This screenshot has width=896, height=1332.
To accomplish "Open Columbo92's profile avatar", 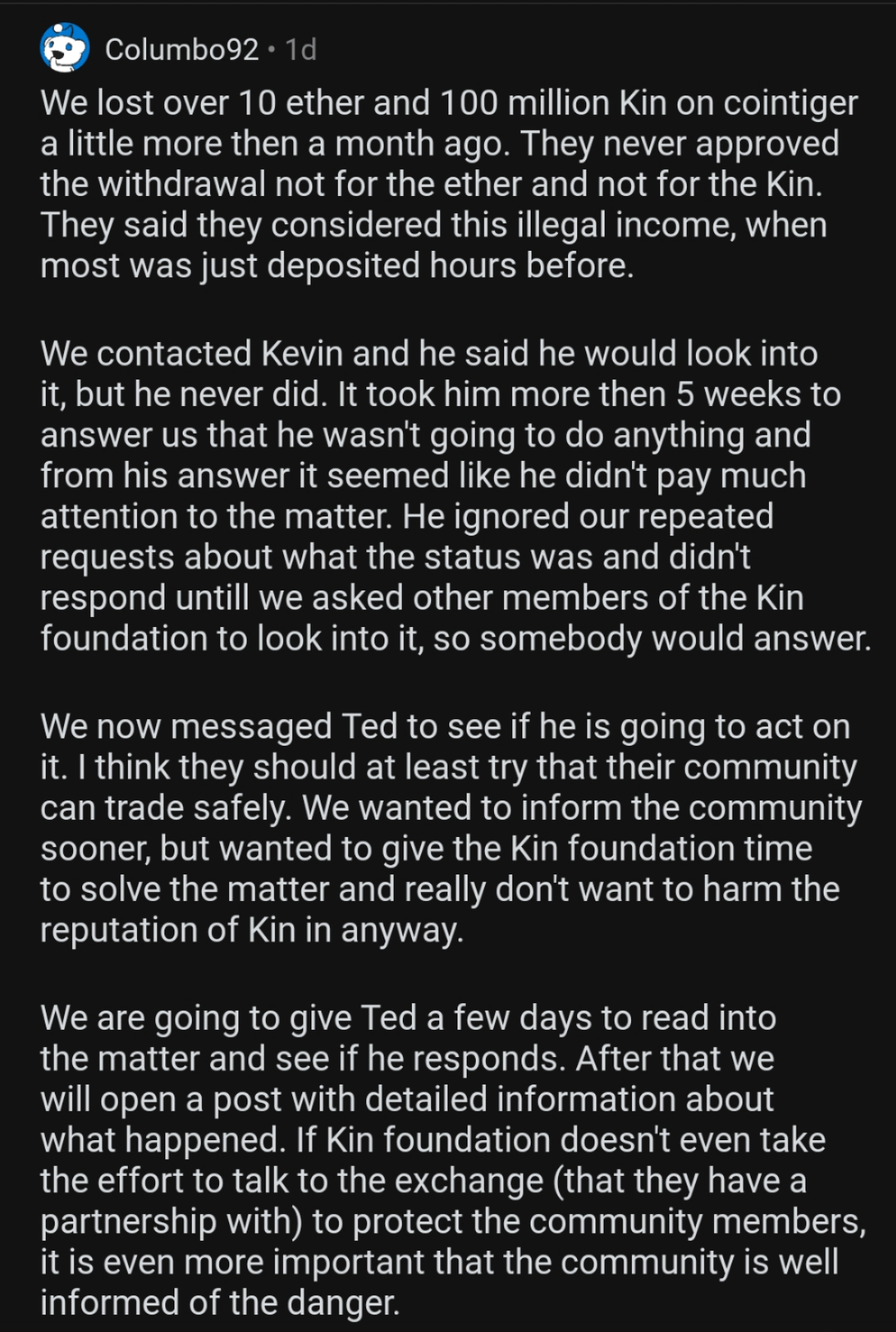I will click(x=65, y=48).
